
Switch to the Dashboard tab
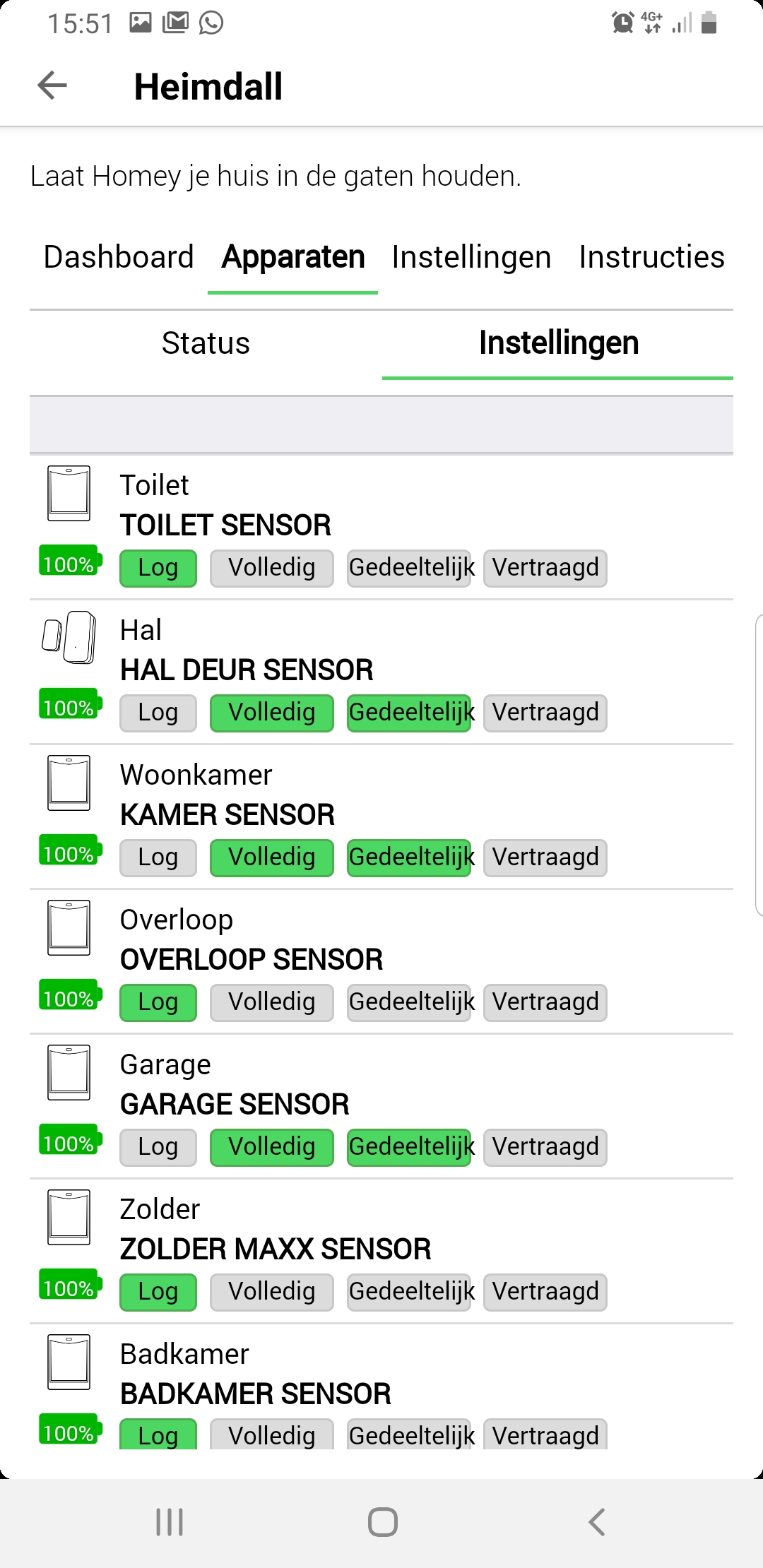[119, 257]
